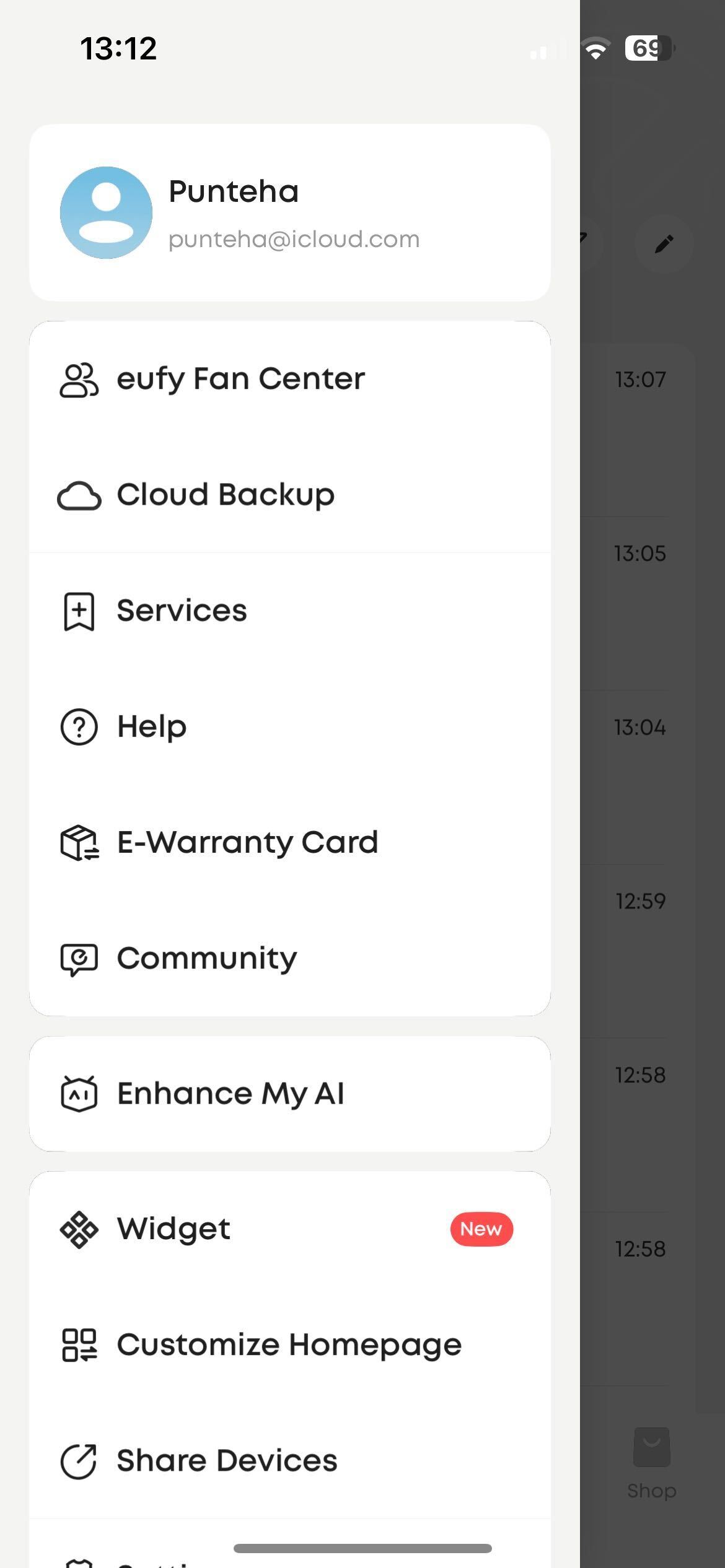Open eufy Fan Center

point(240,378)
